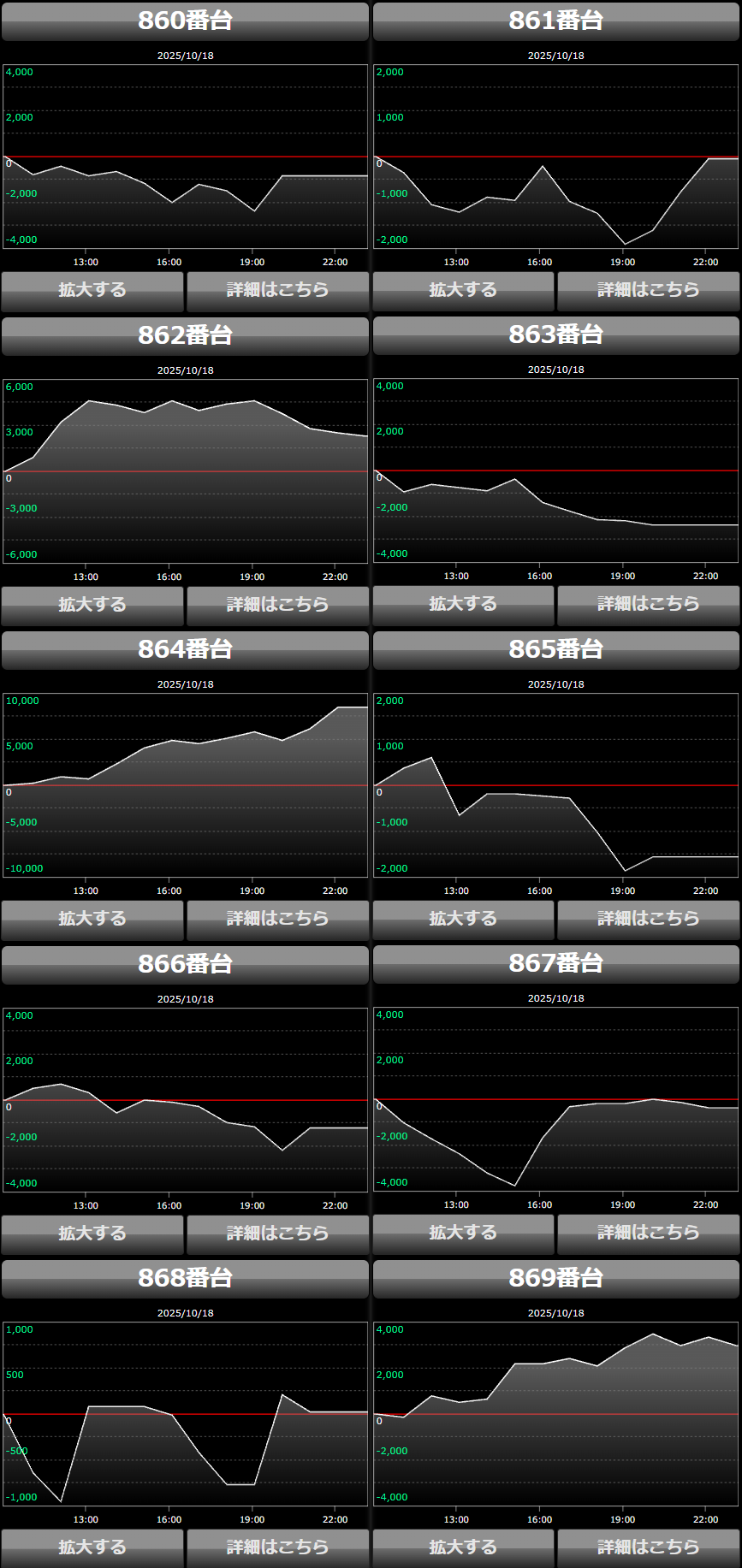
Task: Tap 拡大する under machine 866
Action: (x=92, y=1234)
